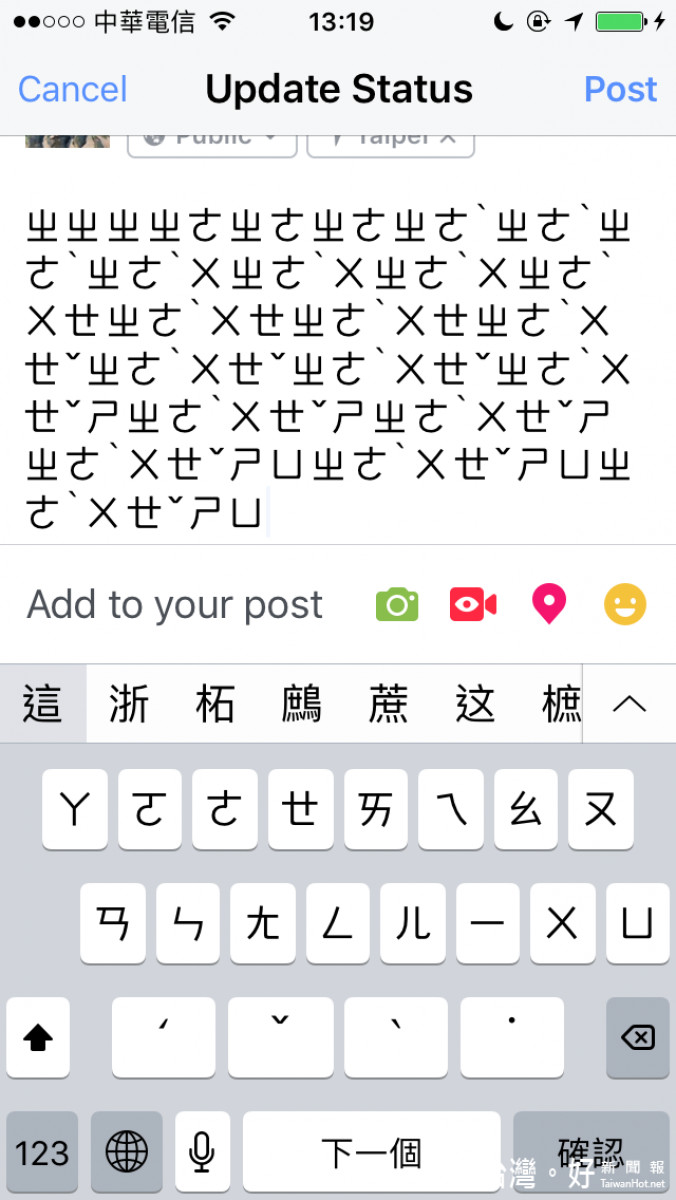This screenshot has height=1200, width=676.
Task: Tap the 確認 confirm key
Action: [591, 1152]
